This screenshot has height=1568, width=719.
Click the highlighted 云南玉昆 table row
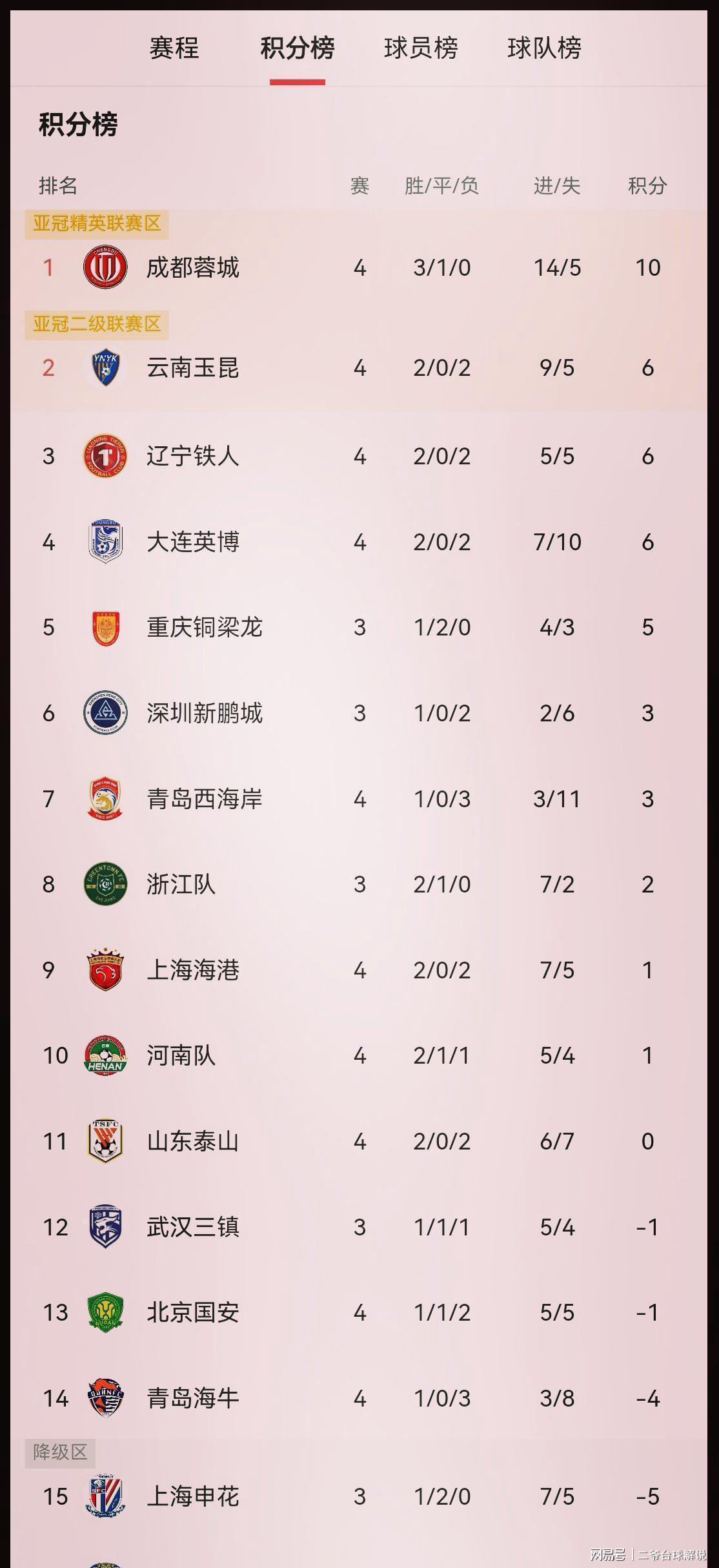click(x=359, y=368)
